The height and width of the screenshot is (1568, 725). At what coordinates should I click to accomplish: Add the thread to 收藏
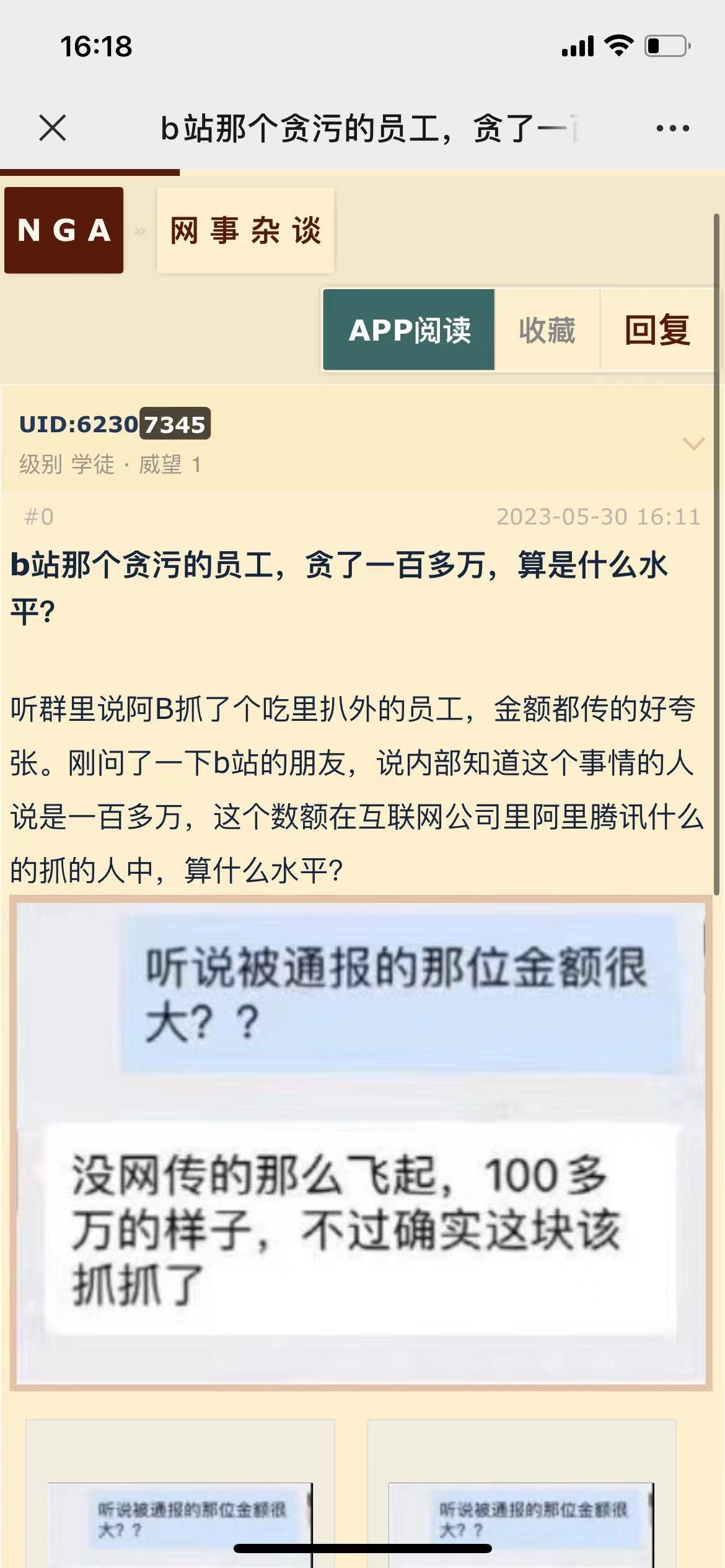point(547,329)
